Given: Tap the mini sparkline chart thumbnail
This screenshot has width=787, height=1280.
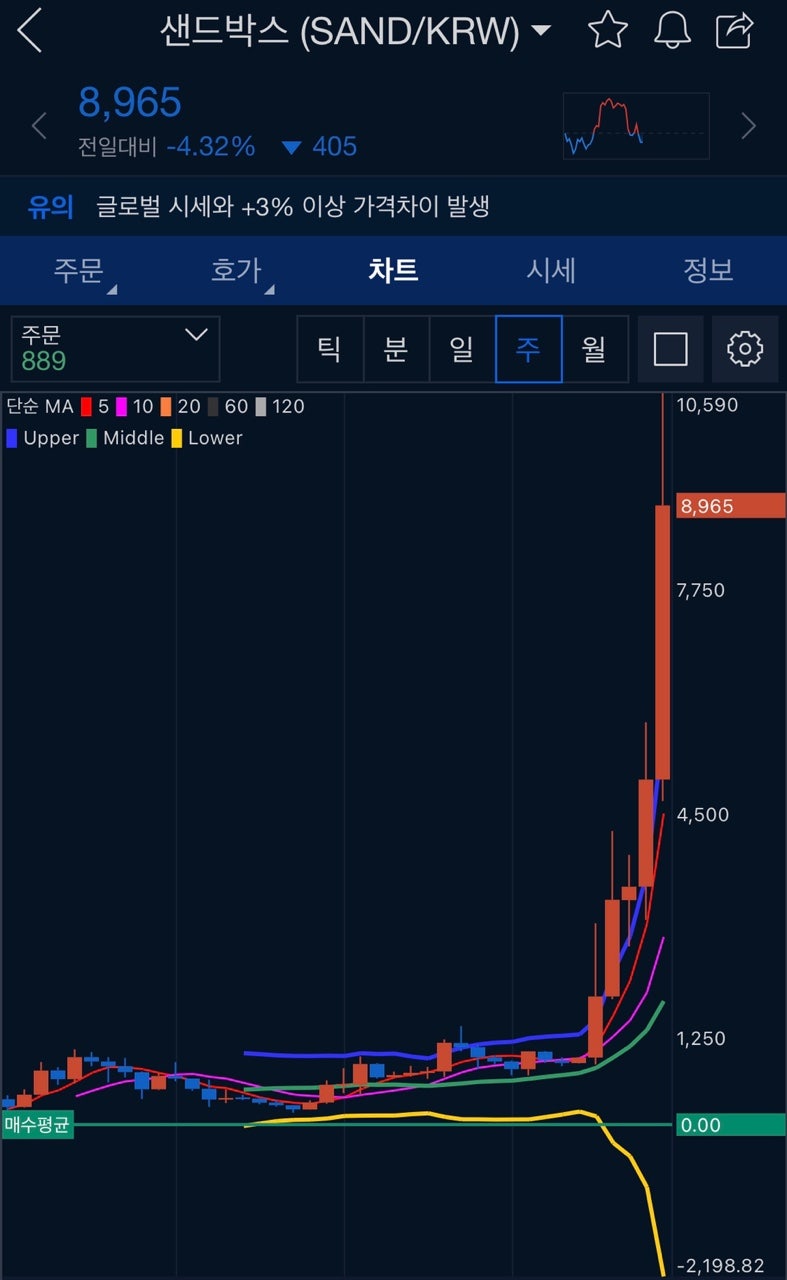Looking at the screenshot, I should tap(635, 126).
